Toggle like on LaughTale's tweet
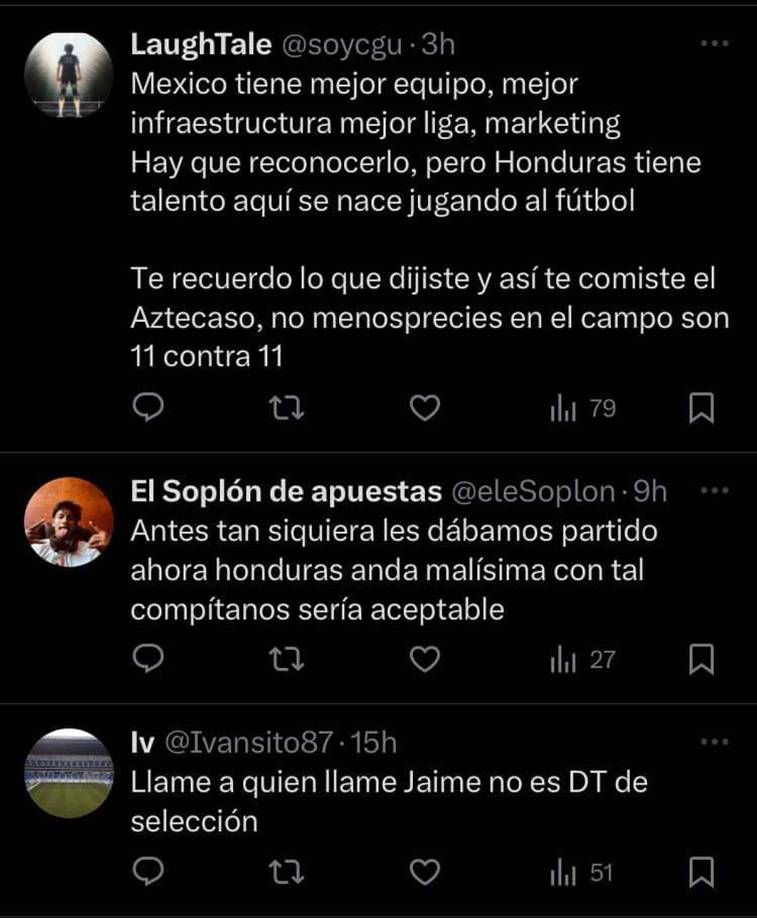This screenshot has width=757, height=918. tap(425, 407)
